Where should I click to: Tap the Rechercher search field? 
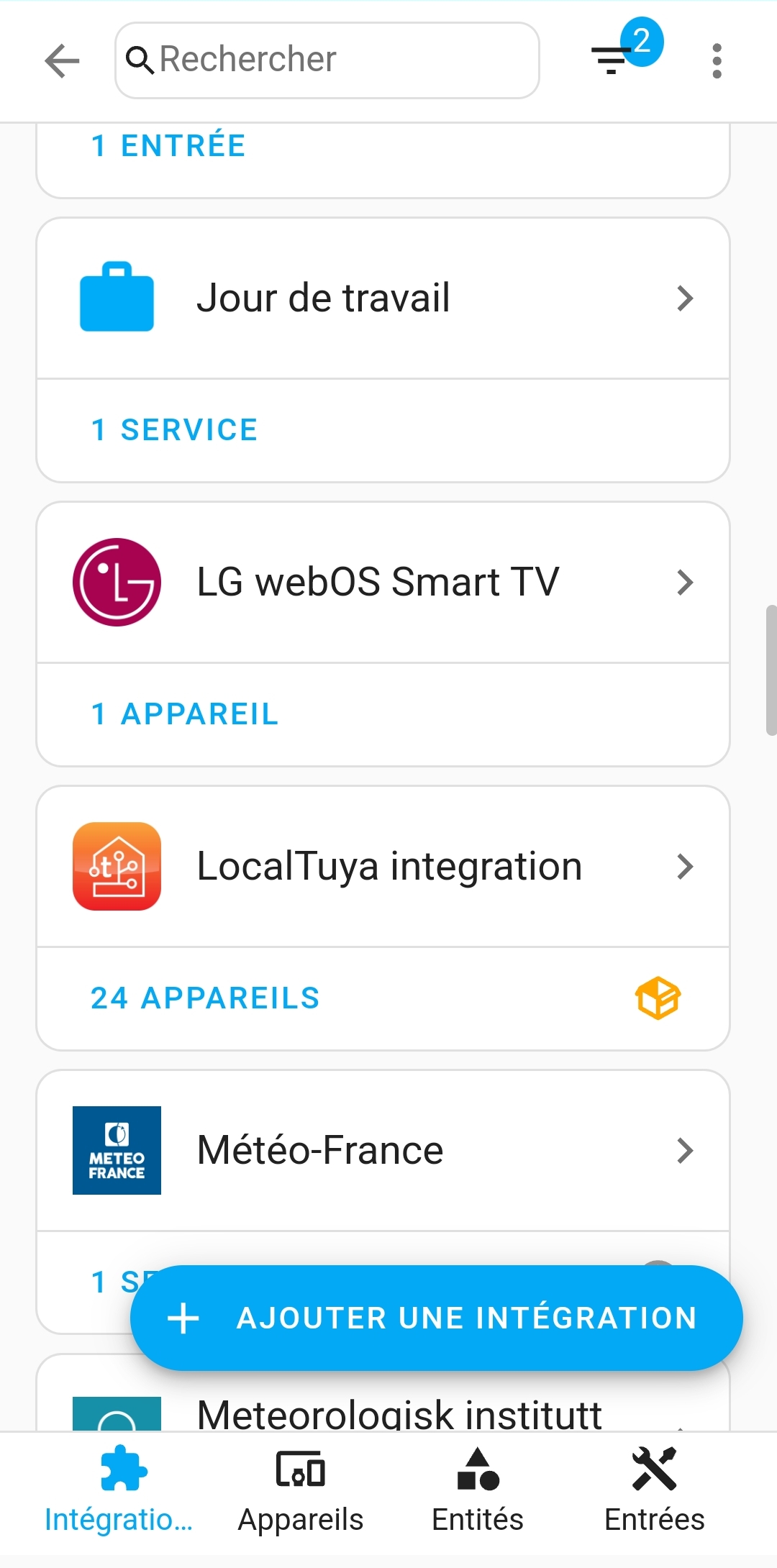[327, 60]
